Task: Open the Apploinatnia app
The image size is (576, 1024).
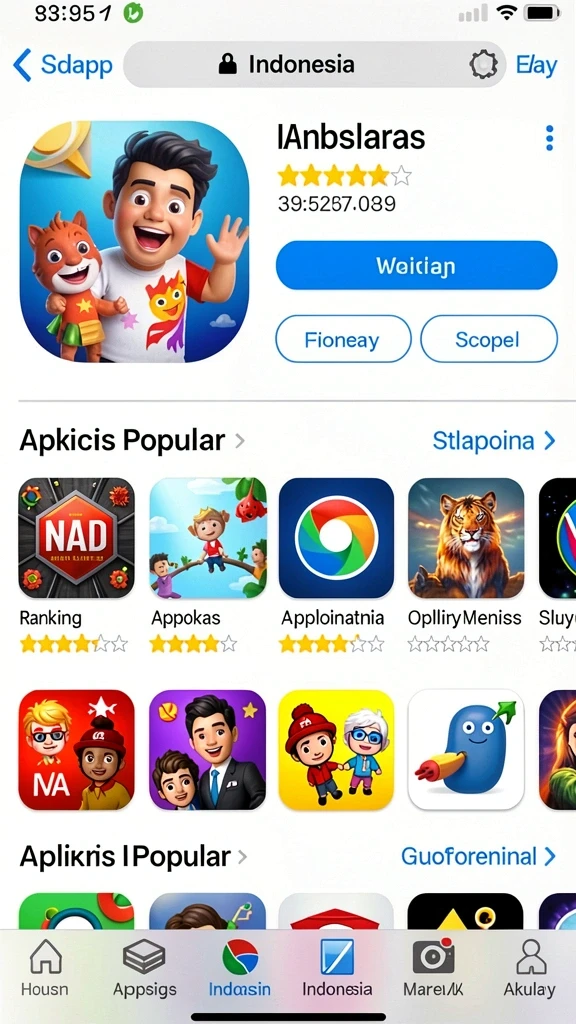Action: pos(336,538)
